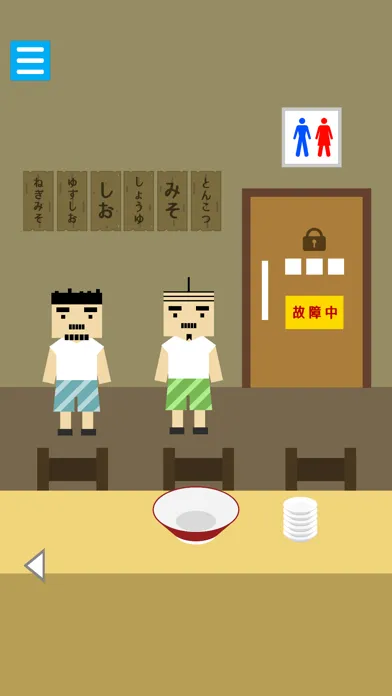392x696 pixels.
Task: Tap the middle white code box on the door
Action: [314, 266]
